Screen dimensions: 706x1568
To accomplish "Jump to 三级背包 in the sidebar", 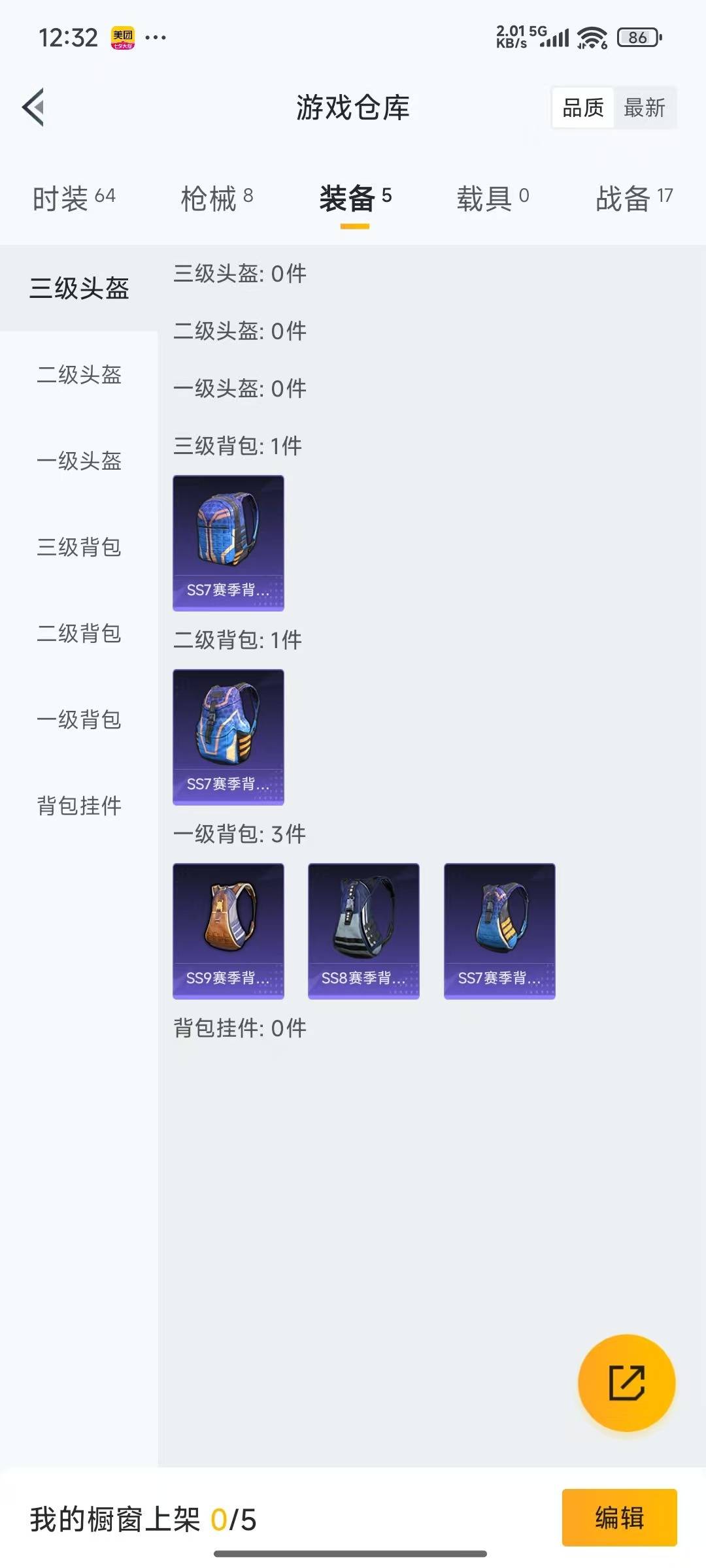I will pos(79,547).
